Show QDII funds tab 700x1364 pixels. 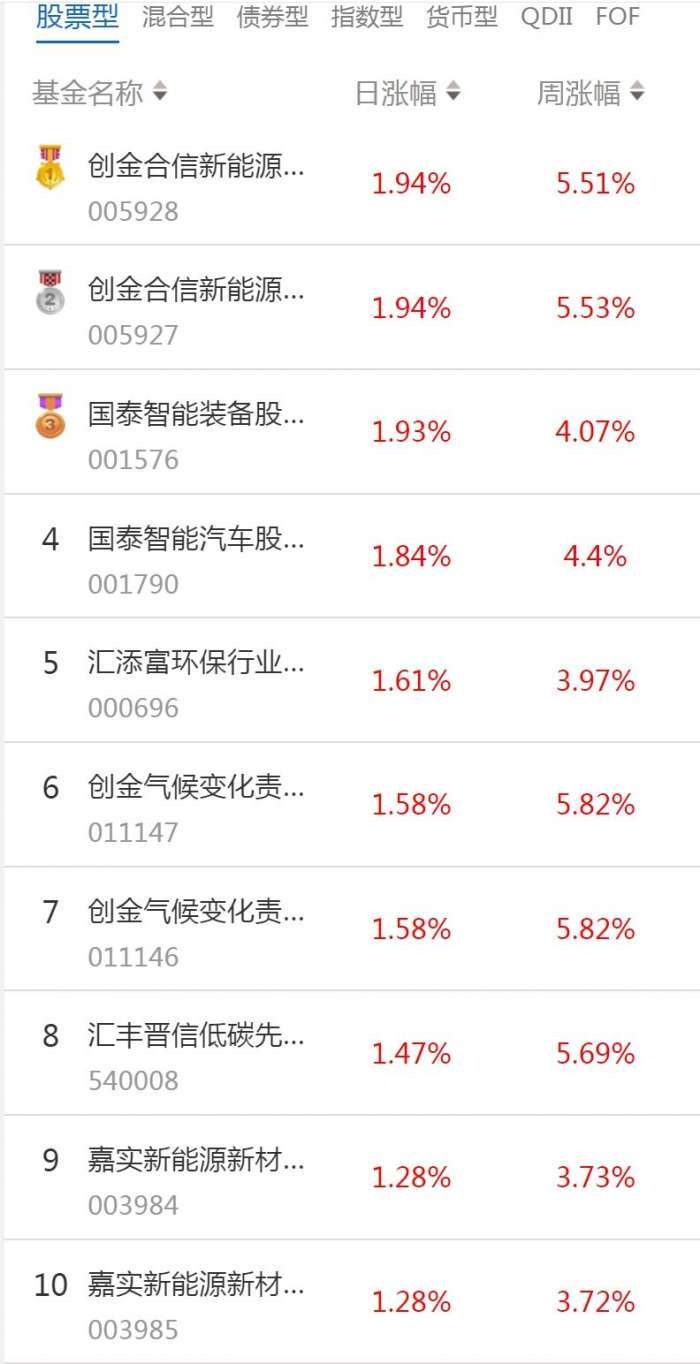547,17
